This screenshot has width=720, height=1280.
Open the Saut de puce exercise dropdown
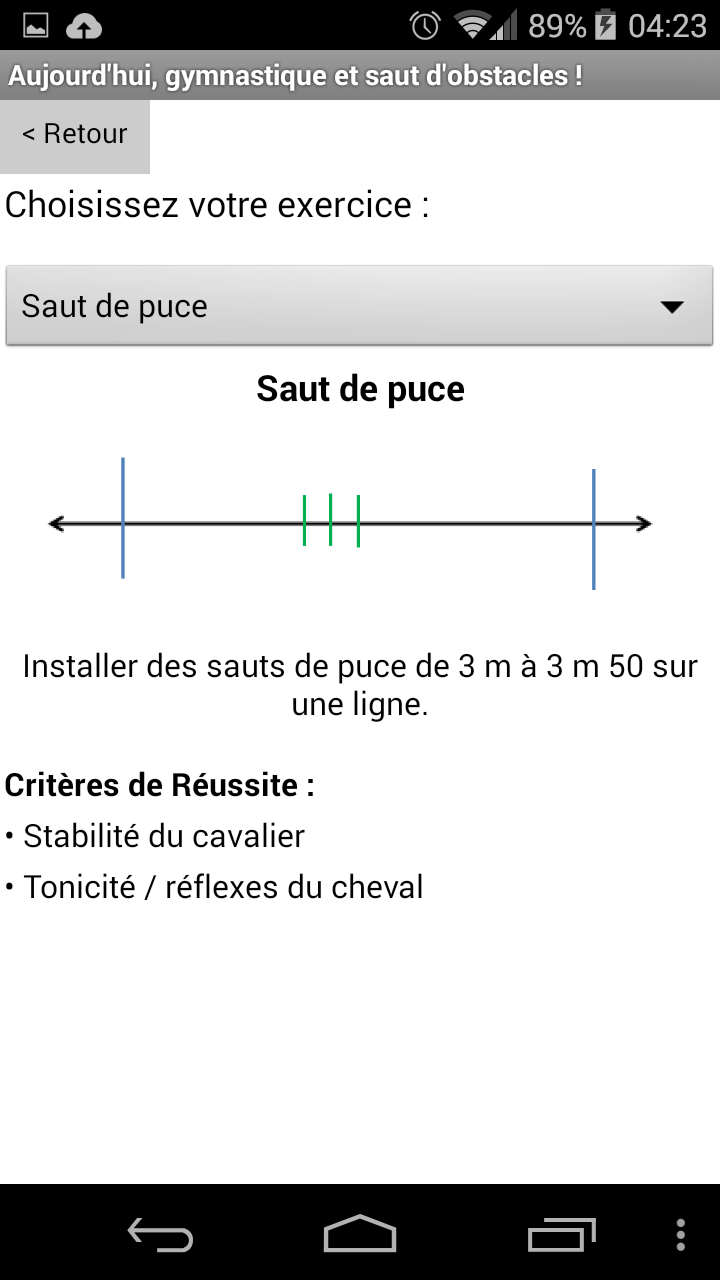coord(359,306)
